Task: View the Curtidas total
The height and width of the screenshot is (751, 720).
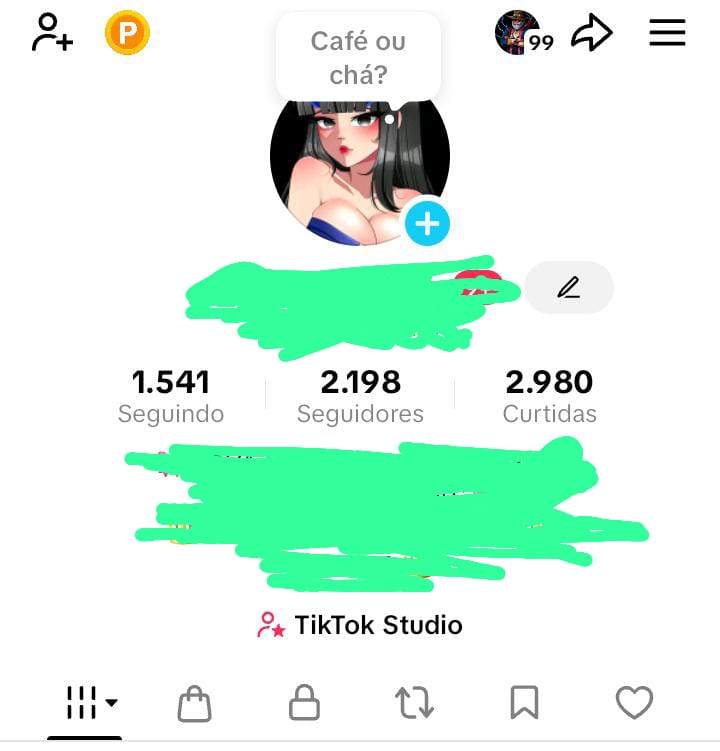Action: pyautogui.click(x=549, y=396)
